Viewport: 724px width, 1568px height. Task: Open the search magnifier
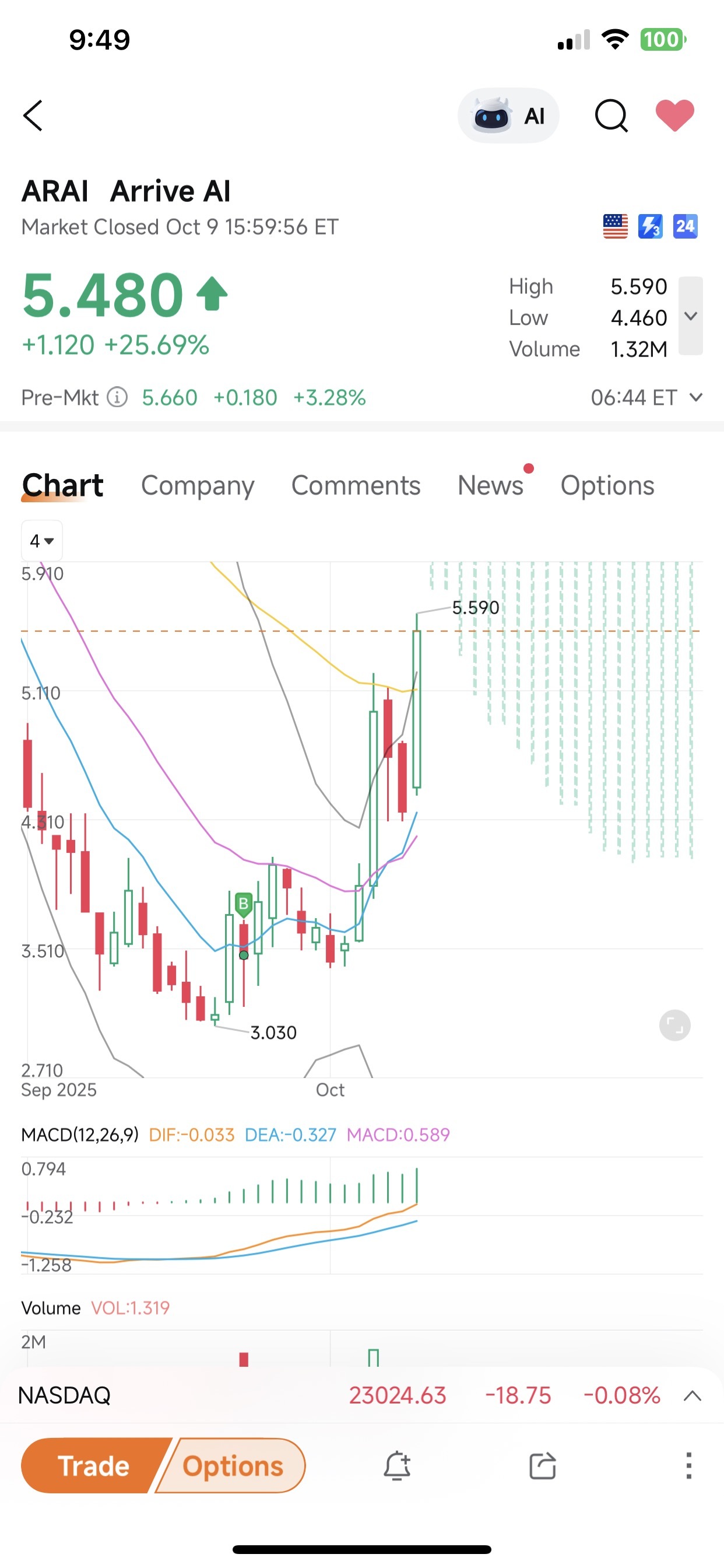coord(611,116)
